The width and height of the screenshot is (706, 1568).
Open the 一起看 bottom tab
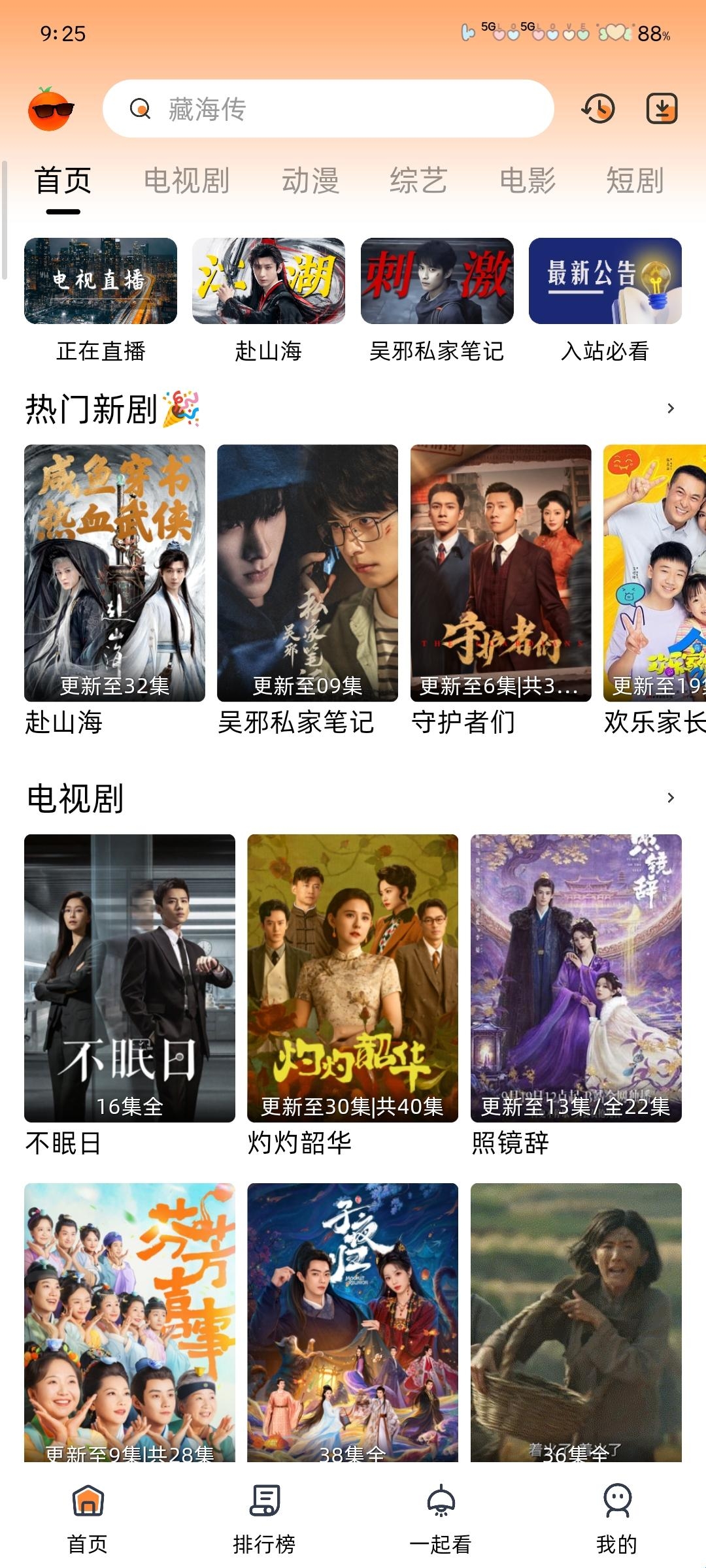tap(441, 1517)
